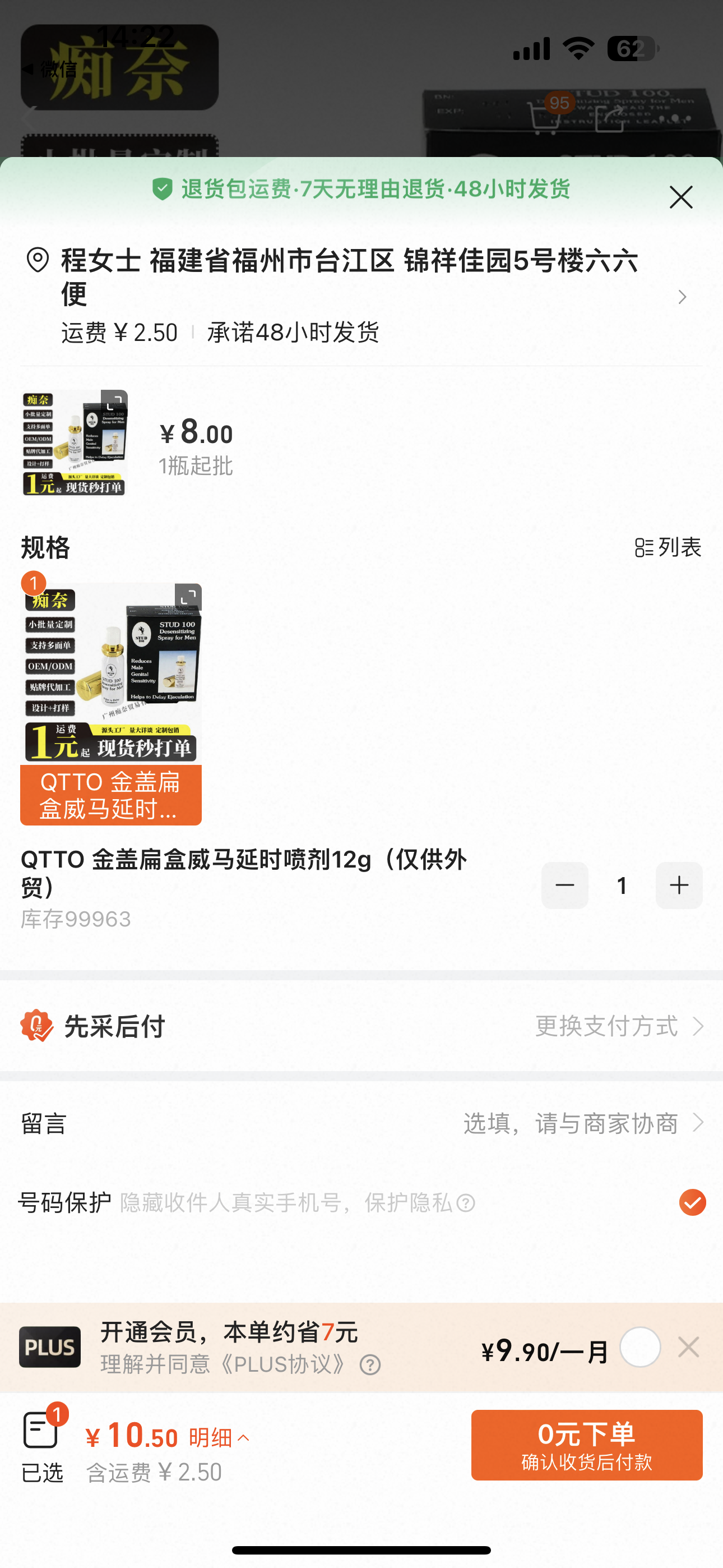Select the QTTO 金盖扁盒 spec tile

coord(111,704)
